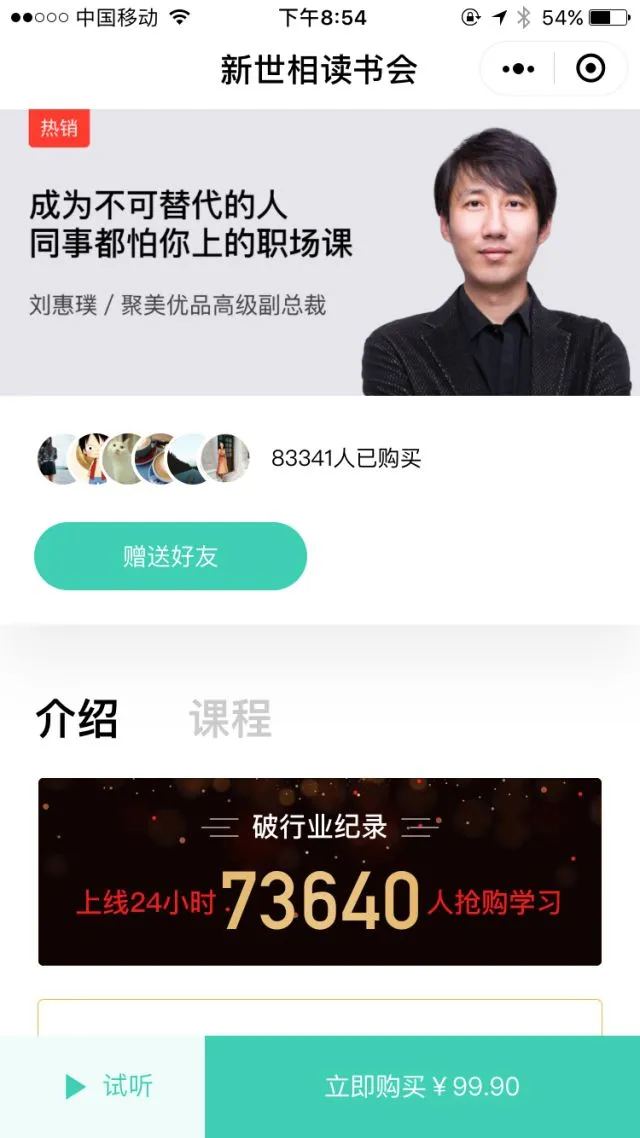Switch to the 课程 tab

pyautogui.click(x=230, y=718)
